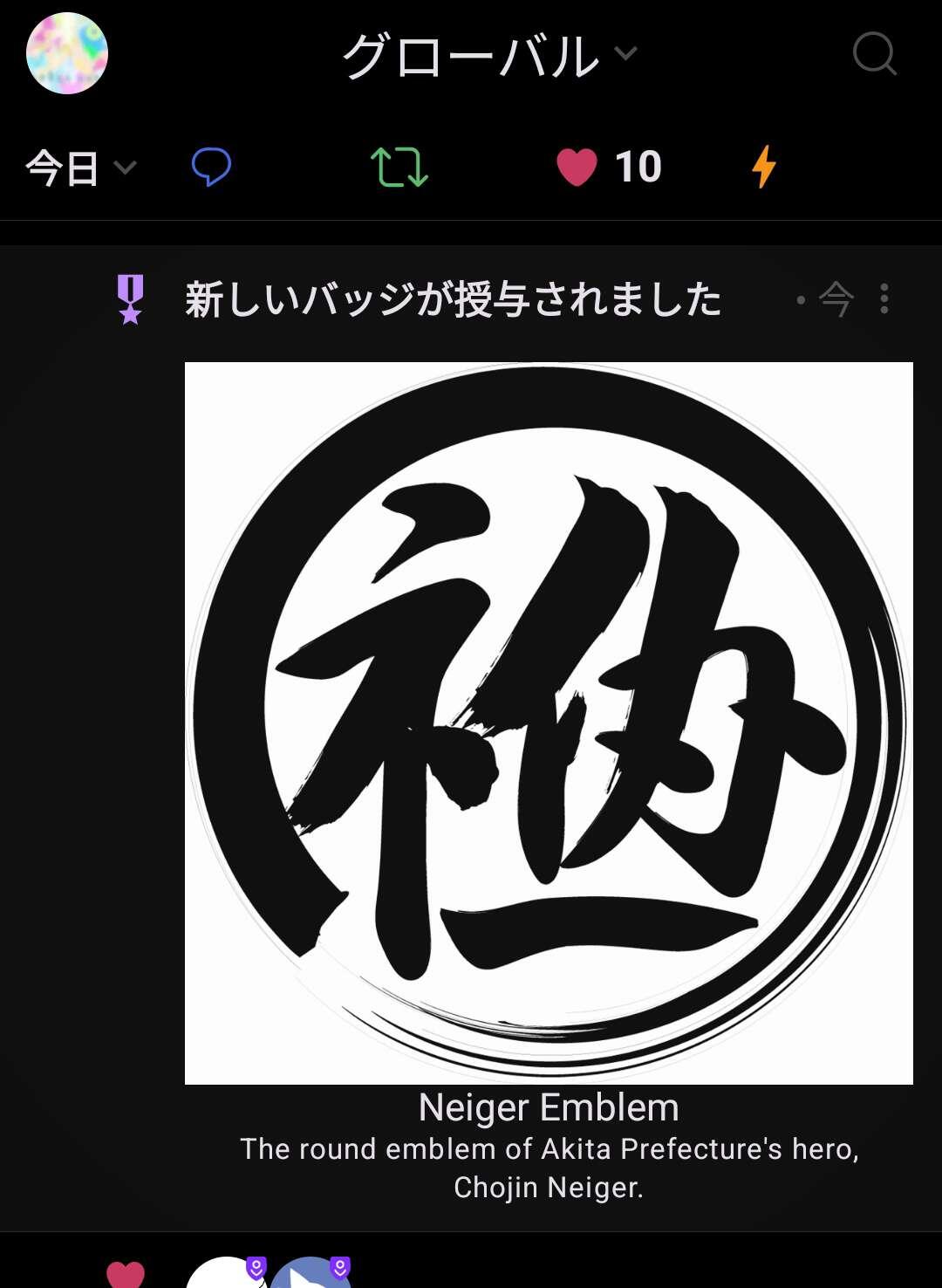Expand the 今日 time range dropdown
This screenshot has width=942, height=1288.
pyautogui.click(x=80, y=168)
